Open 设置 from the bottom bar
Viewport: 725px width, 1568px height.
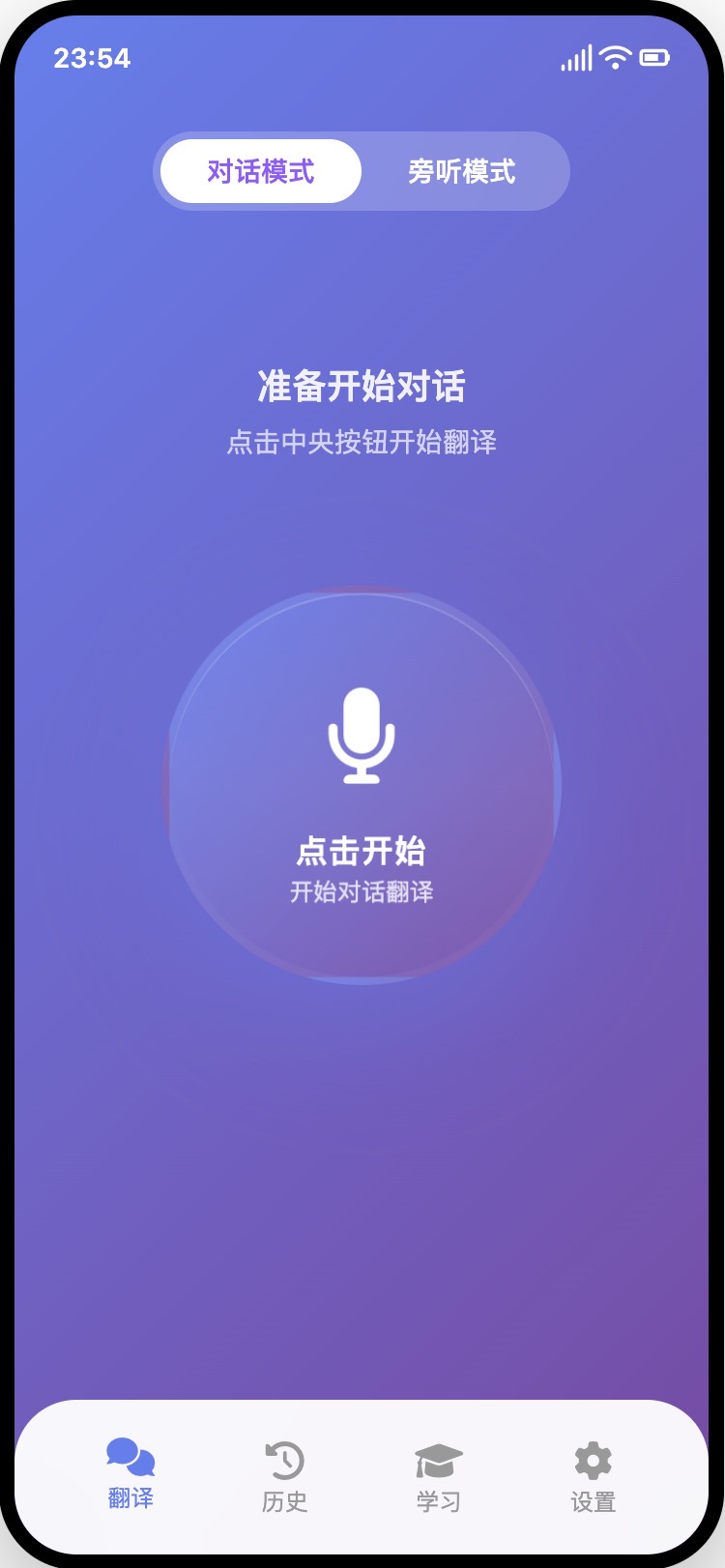pyautogui.click(x=593, y=1476)
